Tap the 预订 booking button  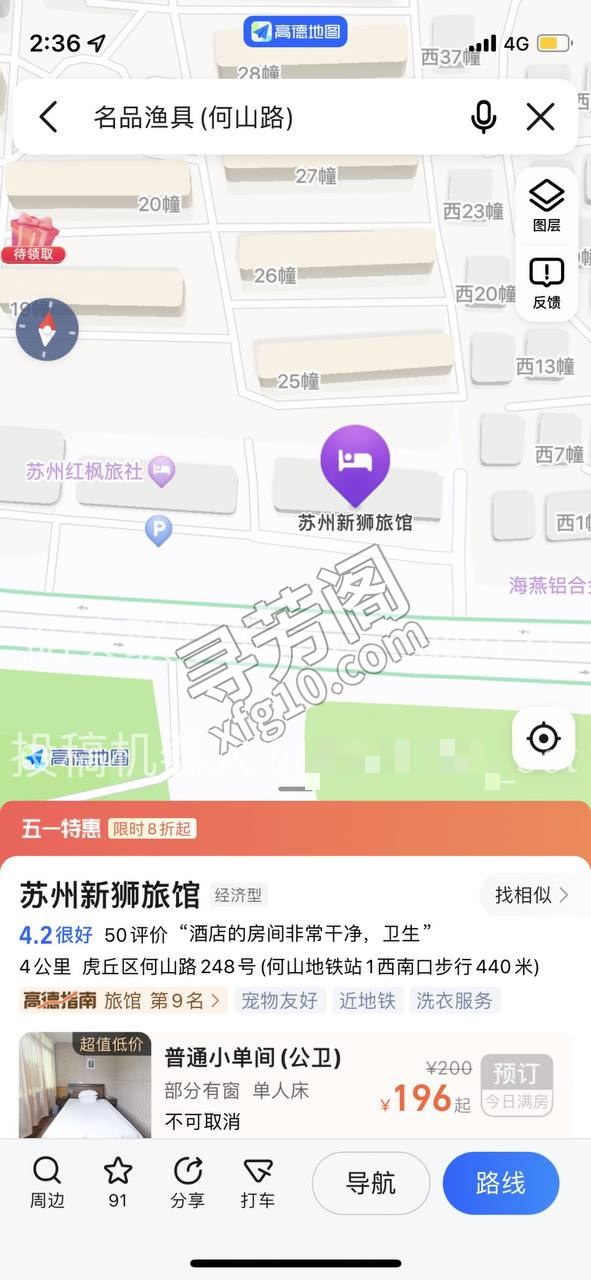tap(516, 1084)
